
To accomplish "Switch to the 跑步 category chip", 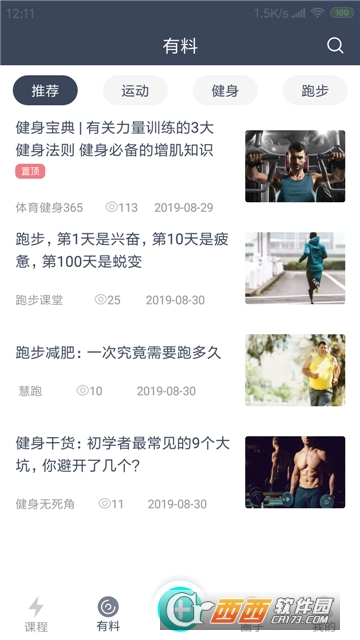I will 315,90.
